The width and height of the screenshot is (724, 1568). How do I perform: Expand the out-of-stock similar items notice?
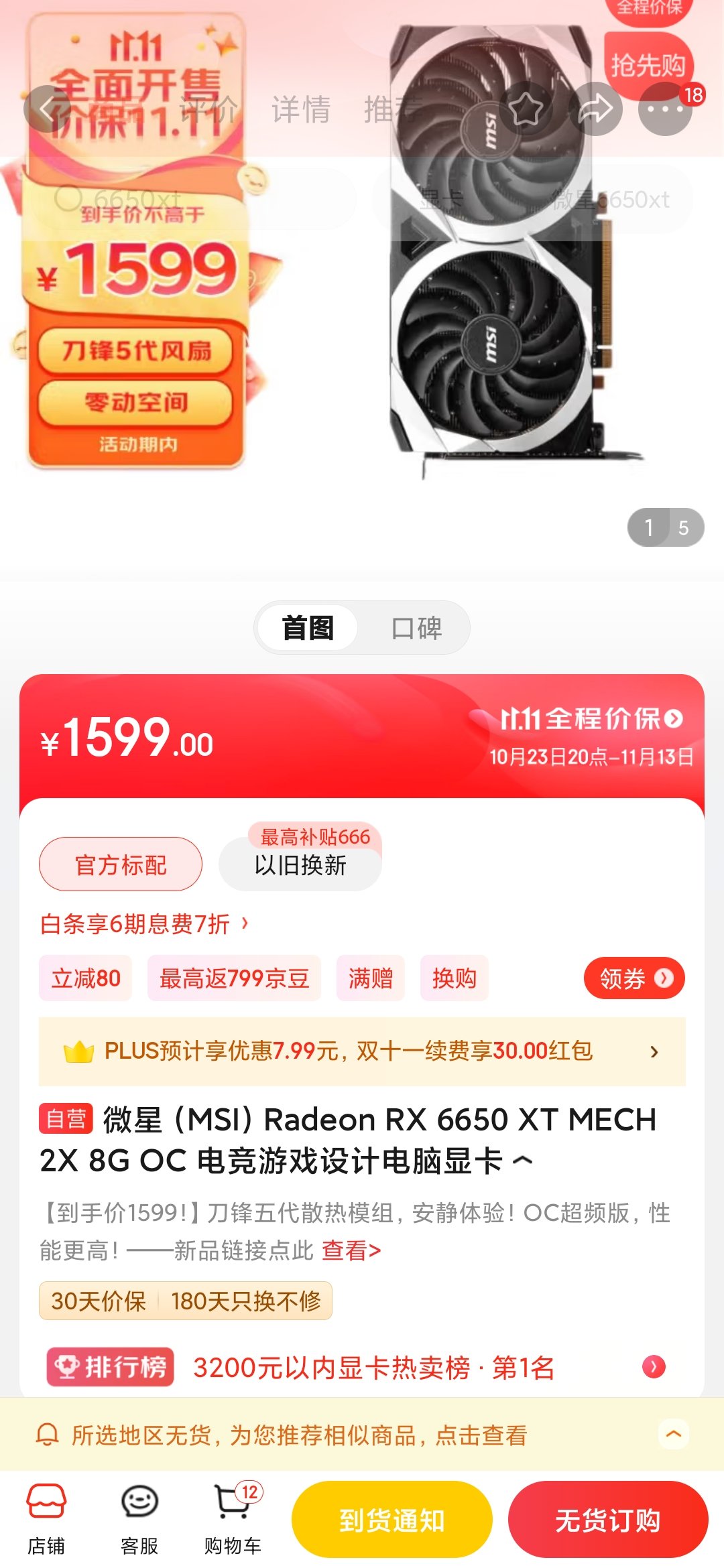click(x=674, y=1434)
